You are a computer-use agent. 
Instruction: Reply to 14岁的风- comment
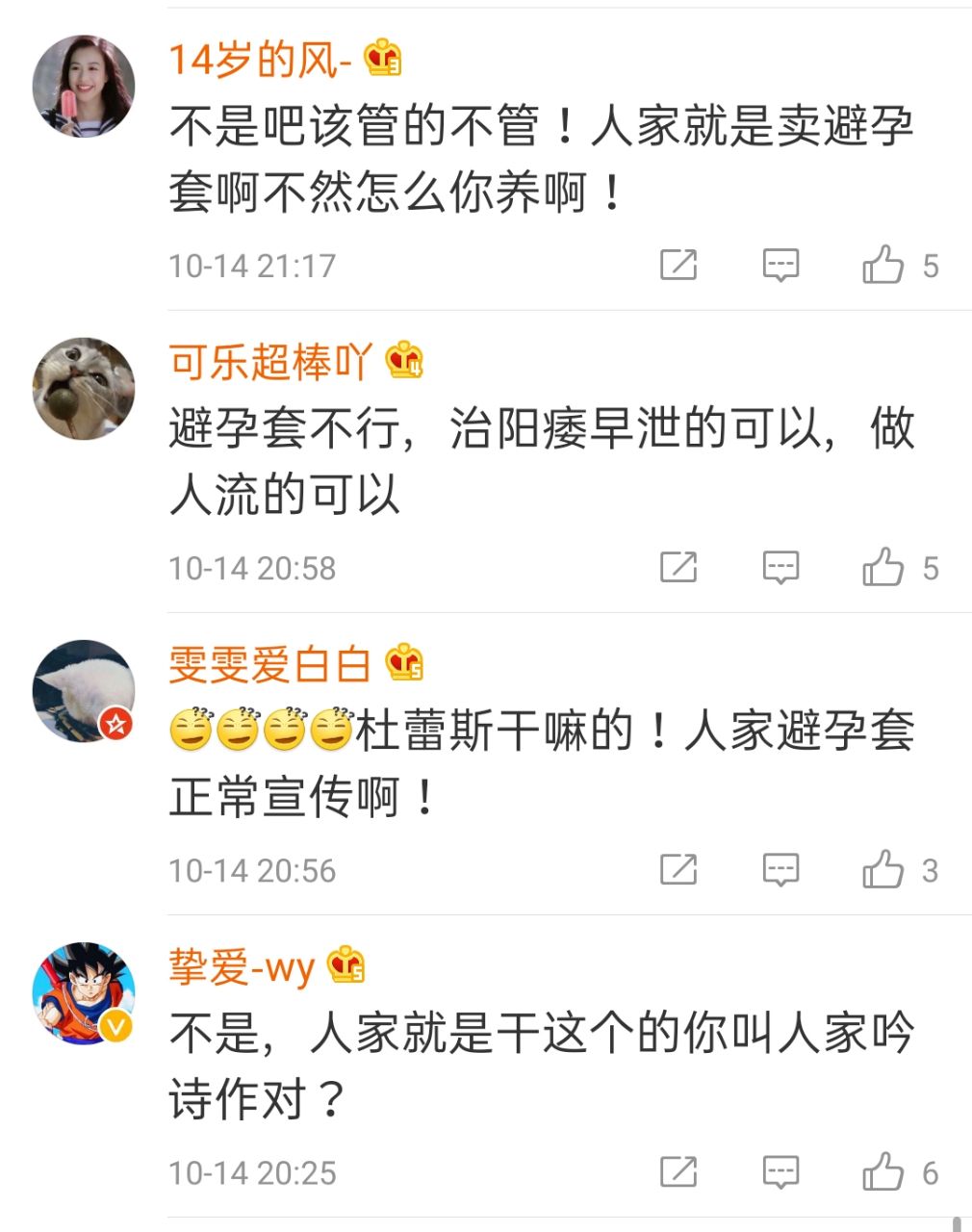(780, 265)
